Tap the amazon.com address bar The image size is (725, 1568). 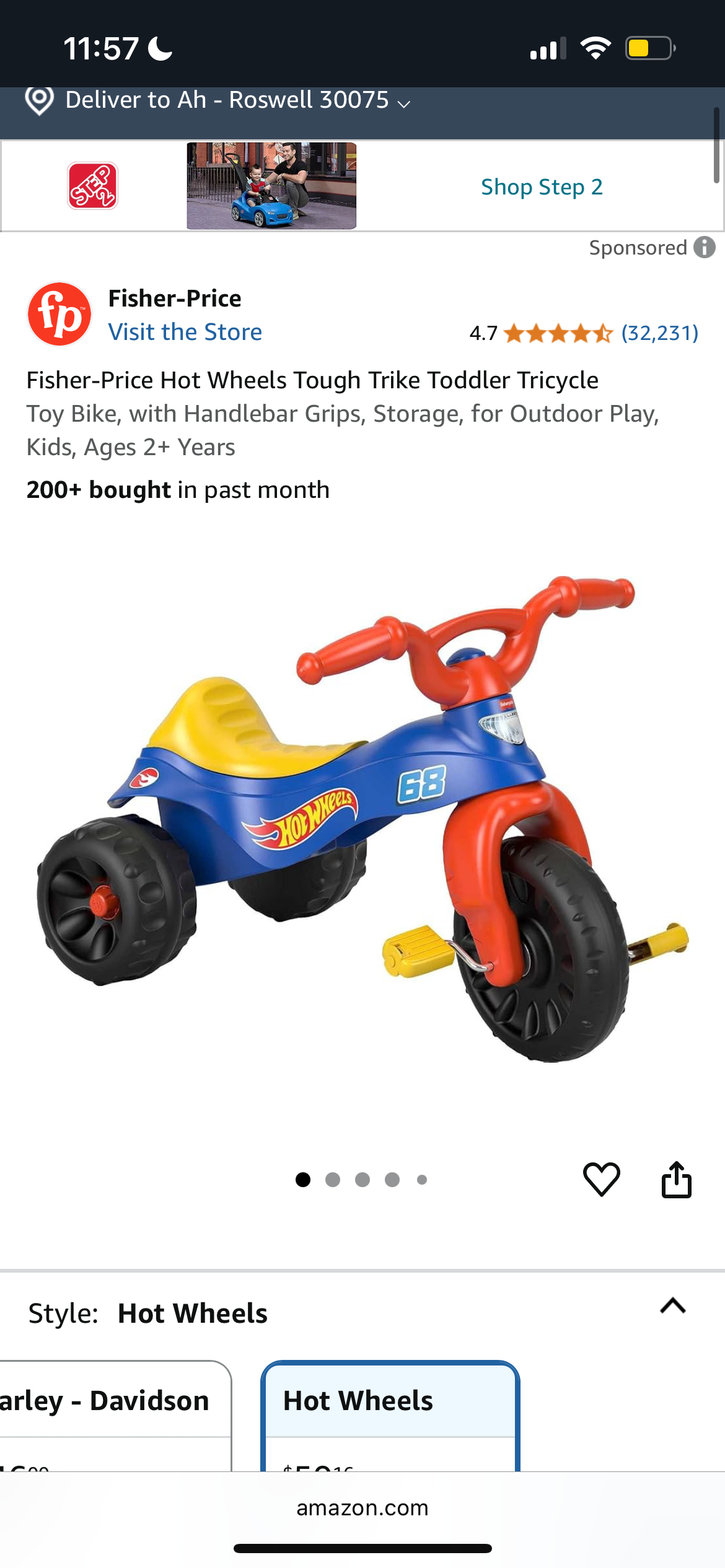[x=362, y=1508]
